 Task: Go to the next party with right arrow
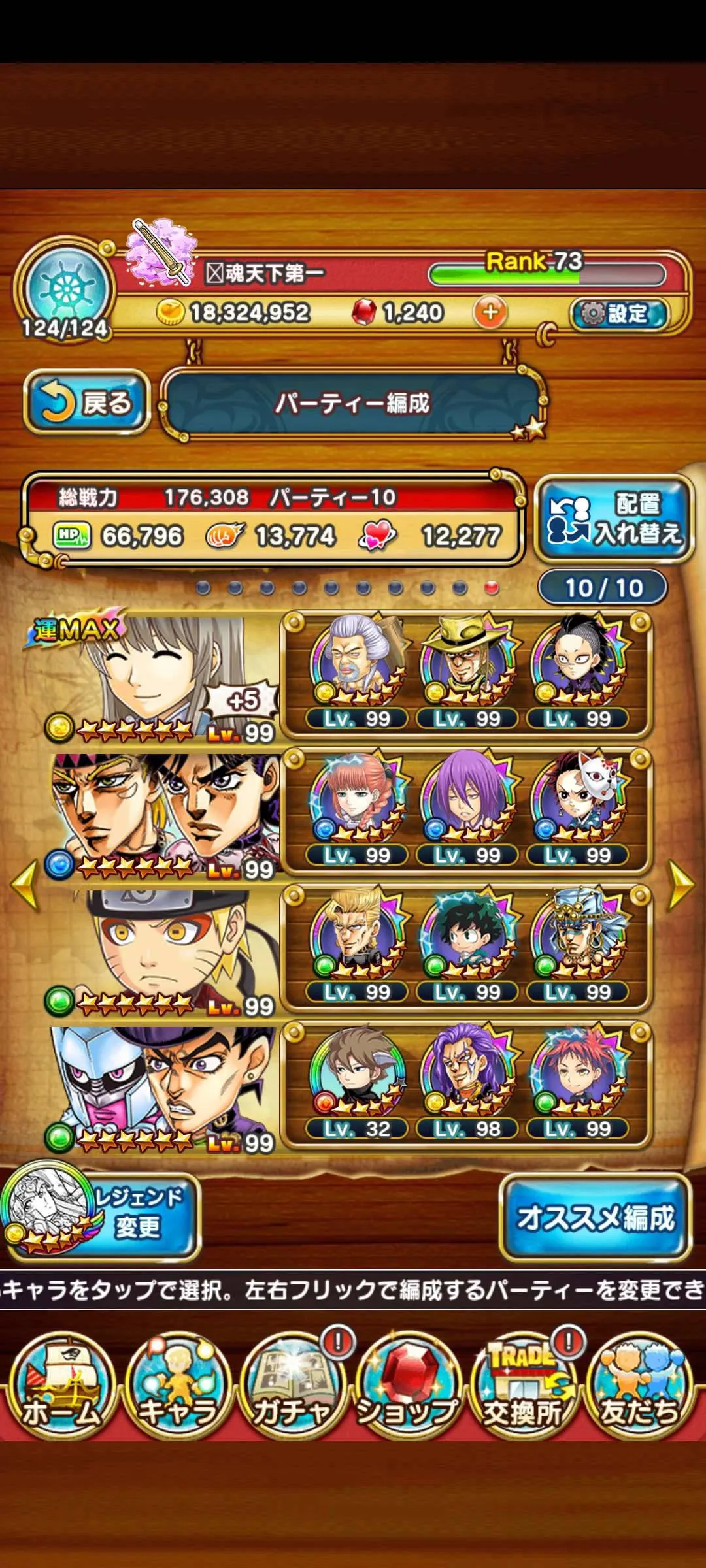681,885
